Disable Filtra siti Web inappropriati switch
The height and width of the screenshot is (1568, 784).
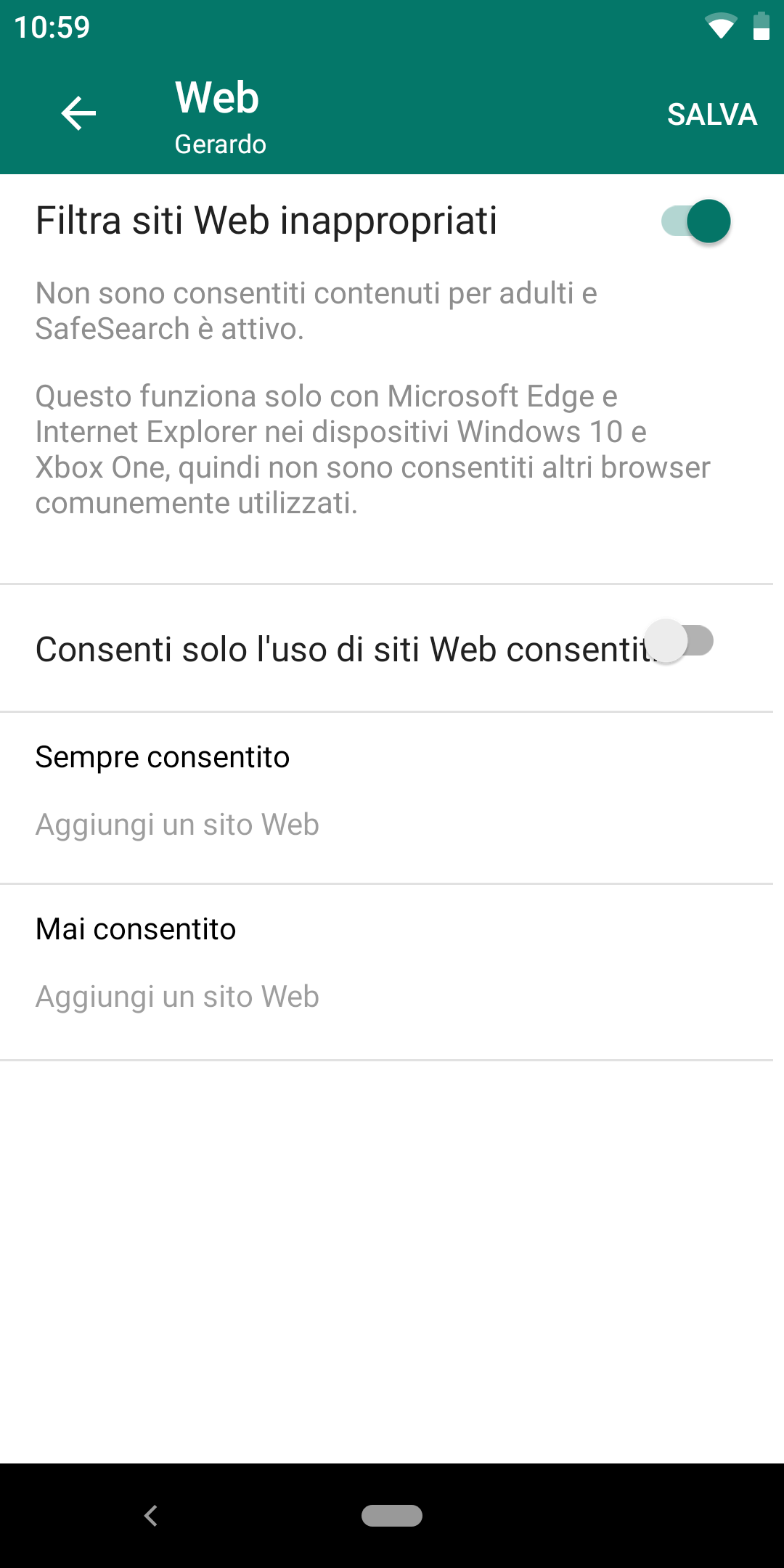click(695, 221)
